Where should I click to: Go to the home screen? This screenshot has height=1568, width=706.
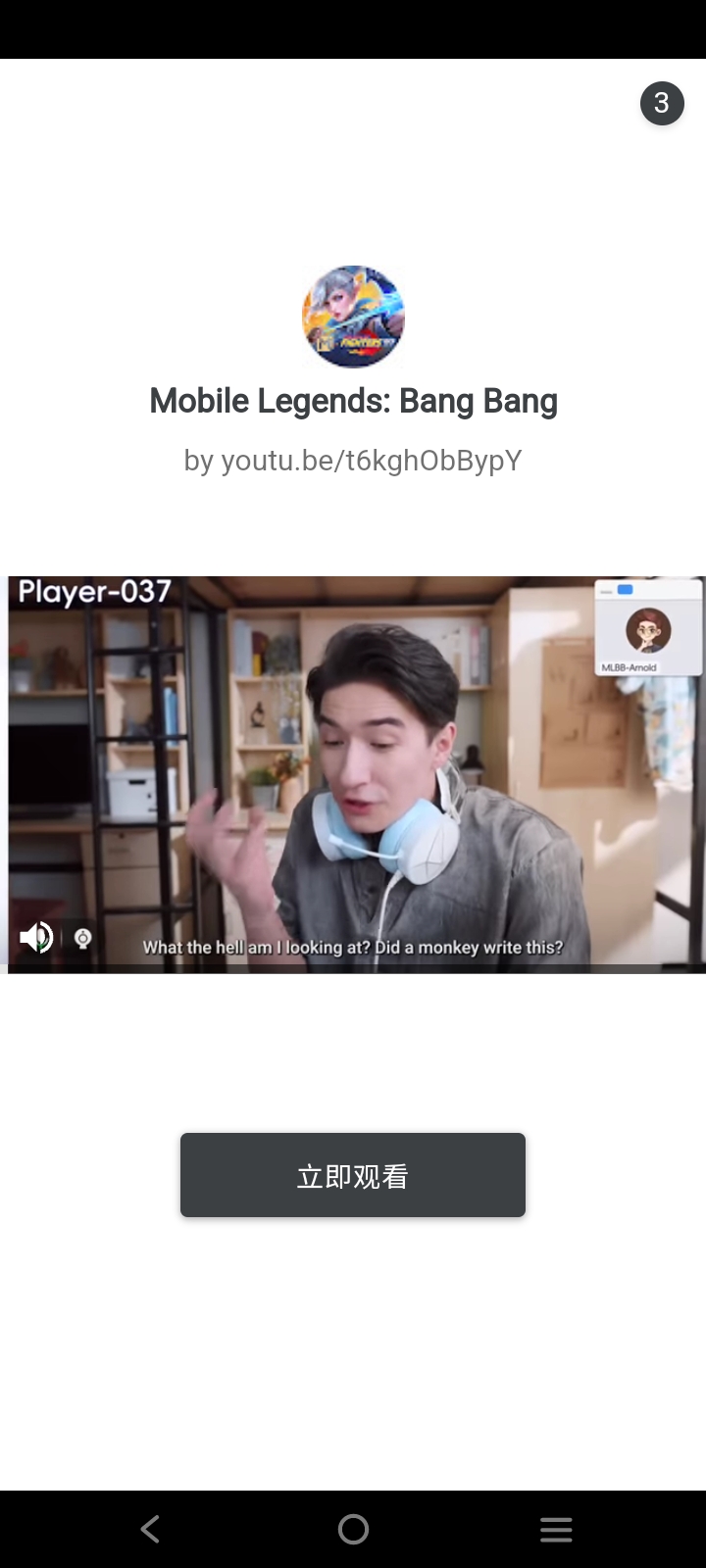(353, 1529)
